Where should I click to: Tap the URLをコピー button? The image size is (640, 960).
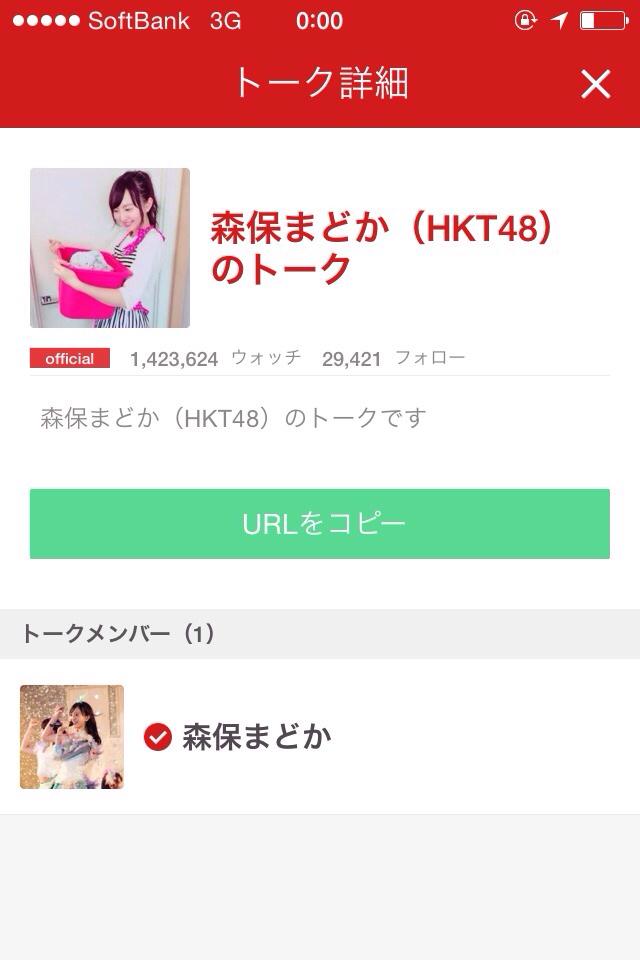320,524
